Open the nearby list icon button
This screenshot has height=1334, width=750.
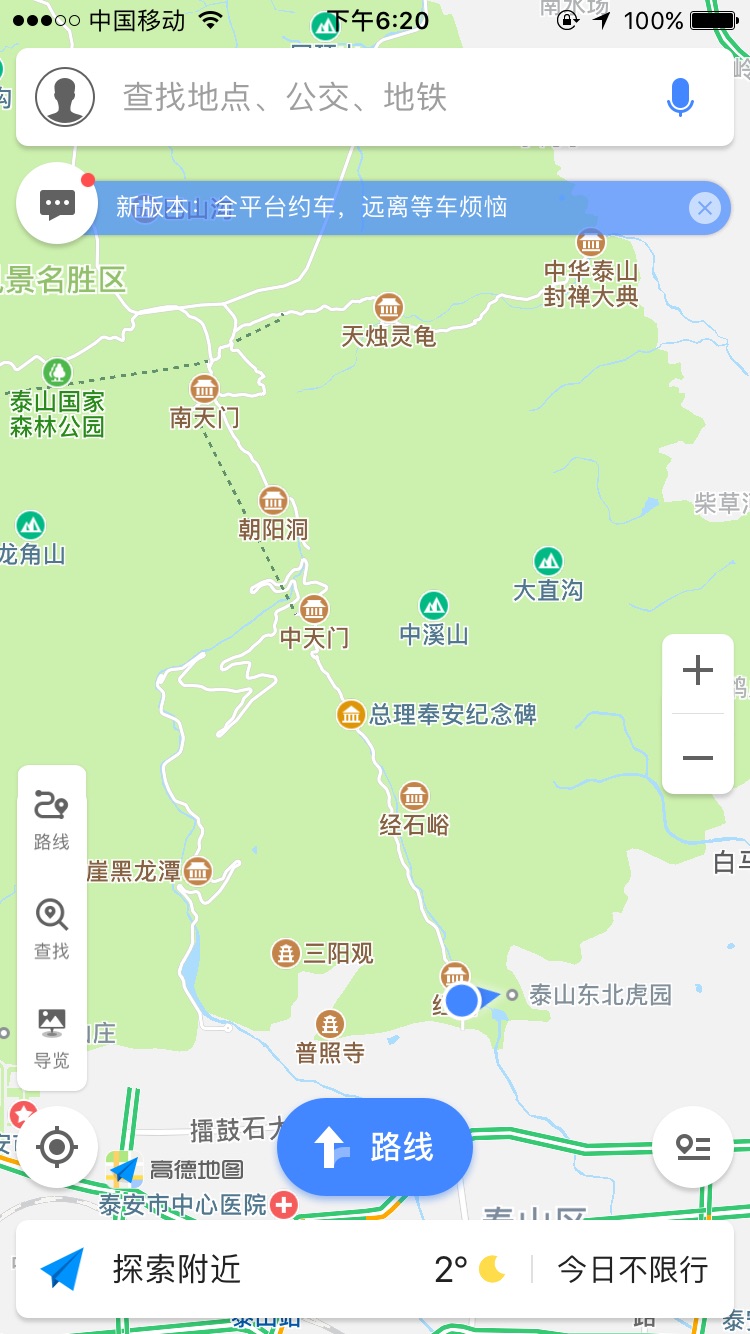(x=693, y=1146)
